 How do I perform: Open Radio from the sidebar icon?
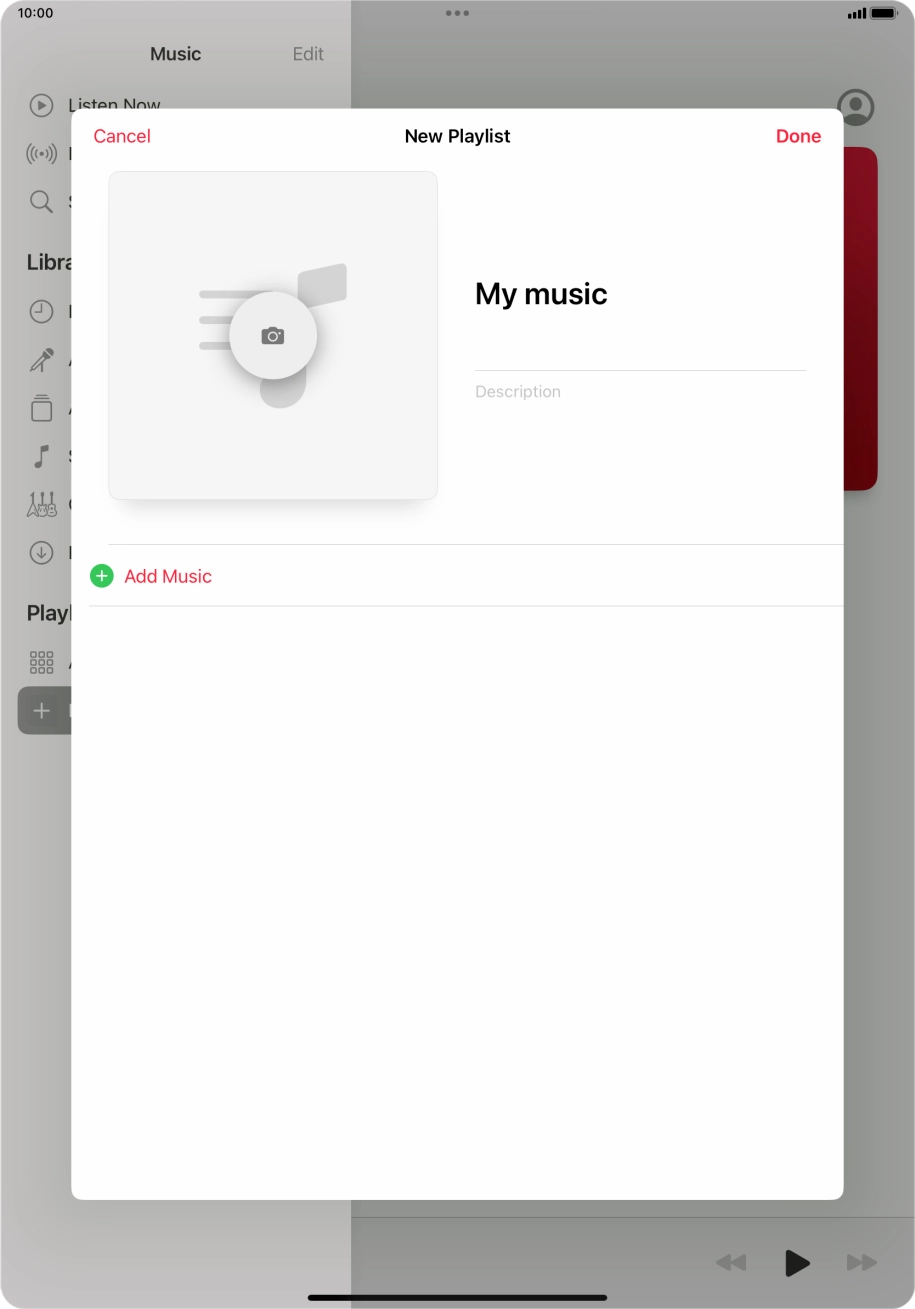[41, 153]
